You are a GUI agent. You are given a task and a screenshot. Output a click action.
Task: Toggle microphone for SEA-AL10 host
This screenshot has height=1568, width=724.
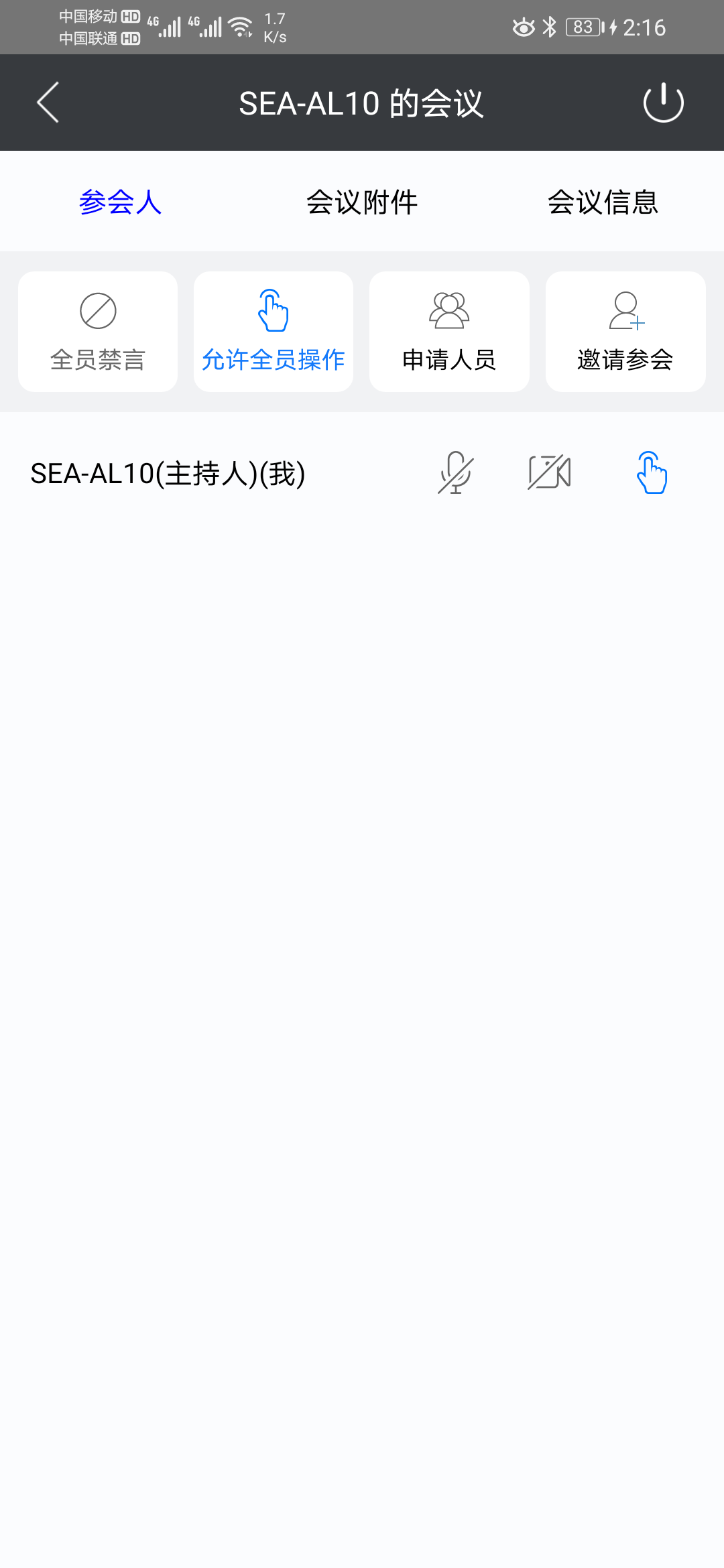click(x=456, y=472)
